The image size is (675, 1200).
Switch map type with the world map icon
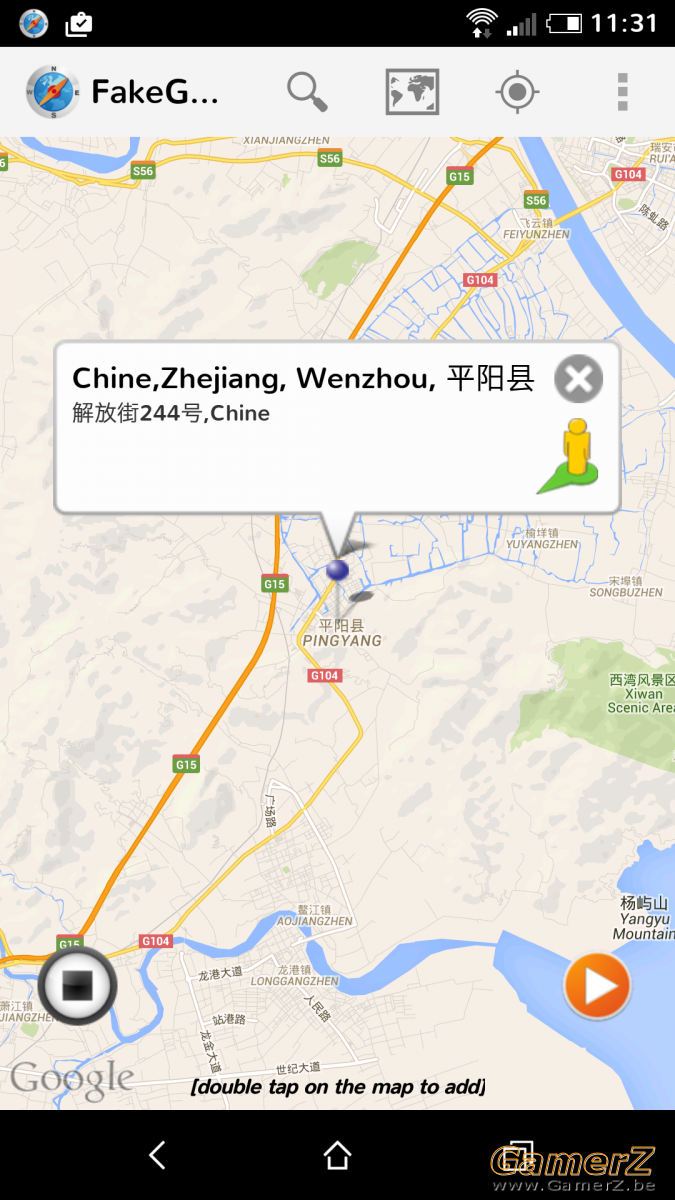(413, 92)
